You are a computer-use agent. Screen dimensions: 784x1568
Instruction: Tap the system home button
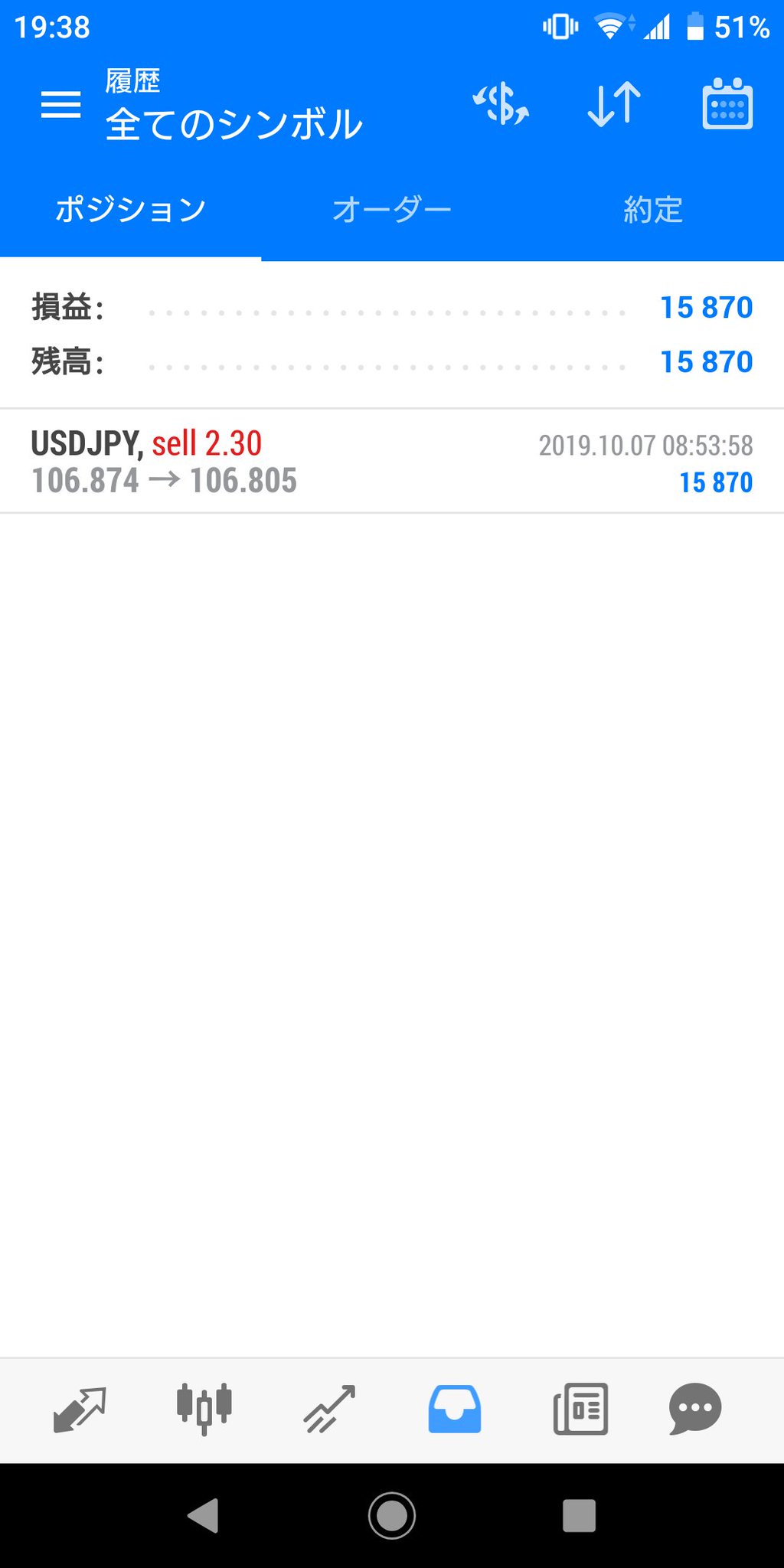[x=392, y=1515]
